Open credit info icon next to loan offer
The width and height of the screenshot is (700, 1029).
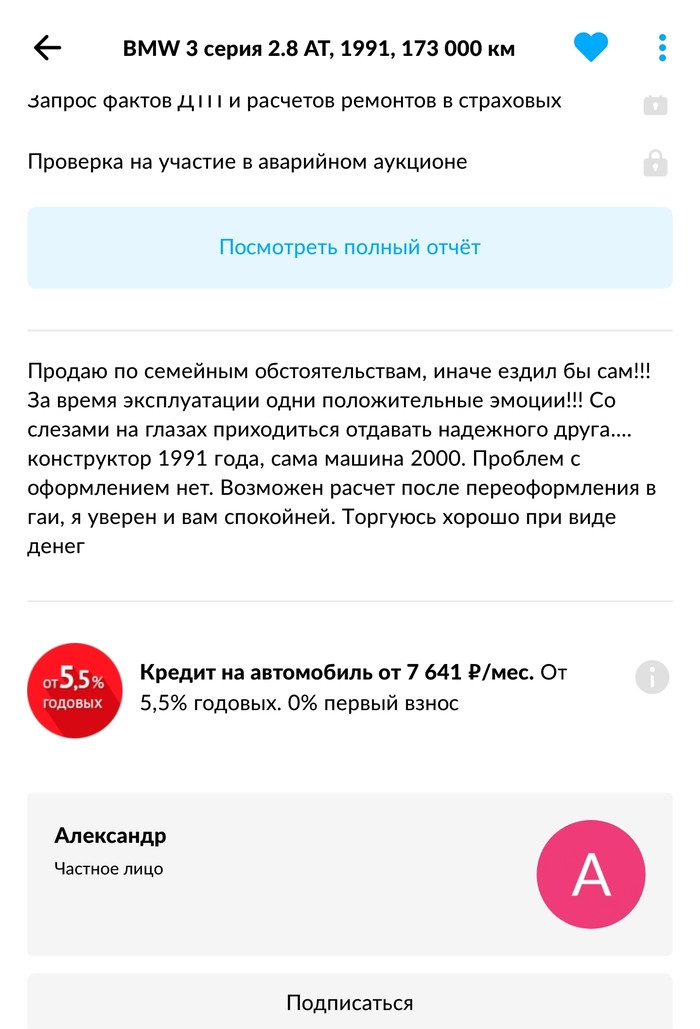(652, 677)
